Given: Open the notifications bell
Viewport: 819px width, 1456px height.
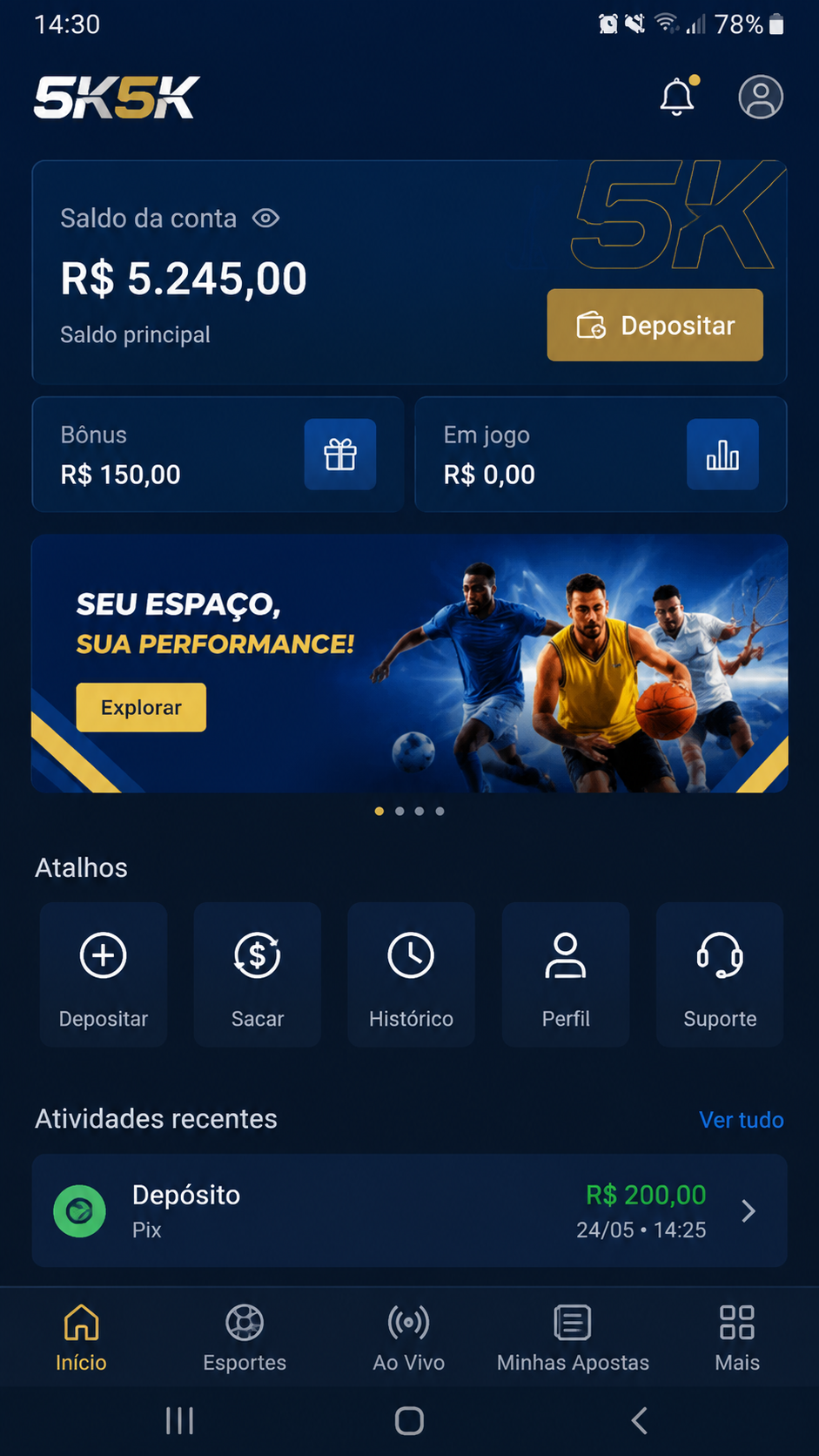Looking at the screenshot, I should pyautogui.click(x=677, y=96).
